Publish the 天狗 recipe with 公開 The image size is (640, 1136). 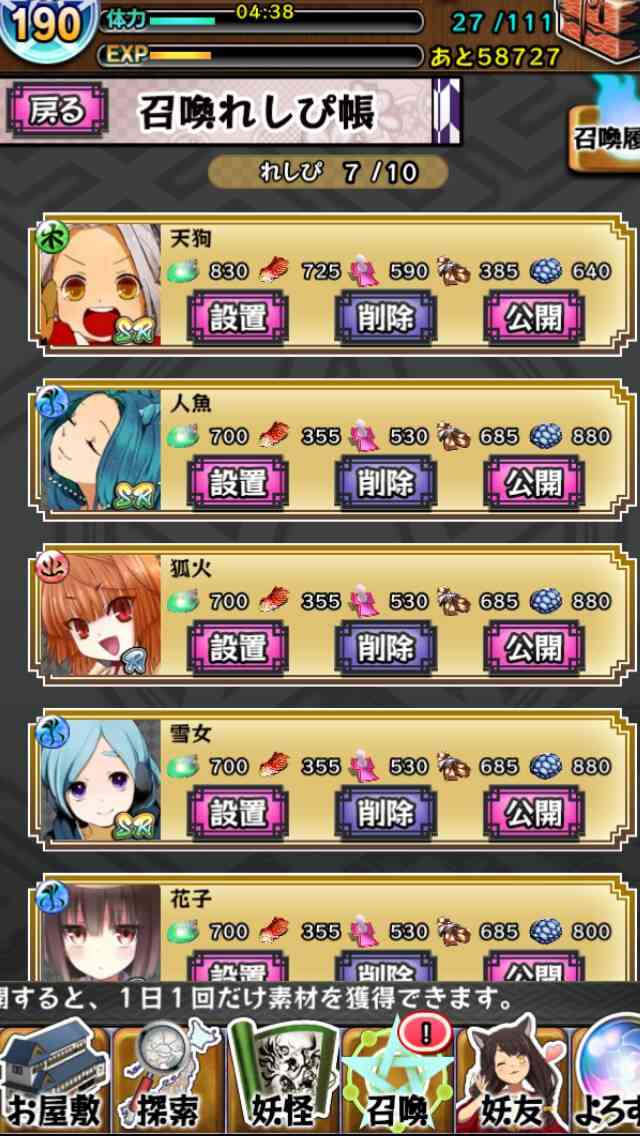pyautogui.click(x=533, y=318)
